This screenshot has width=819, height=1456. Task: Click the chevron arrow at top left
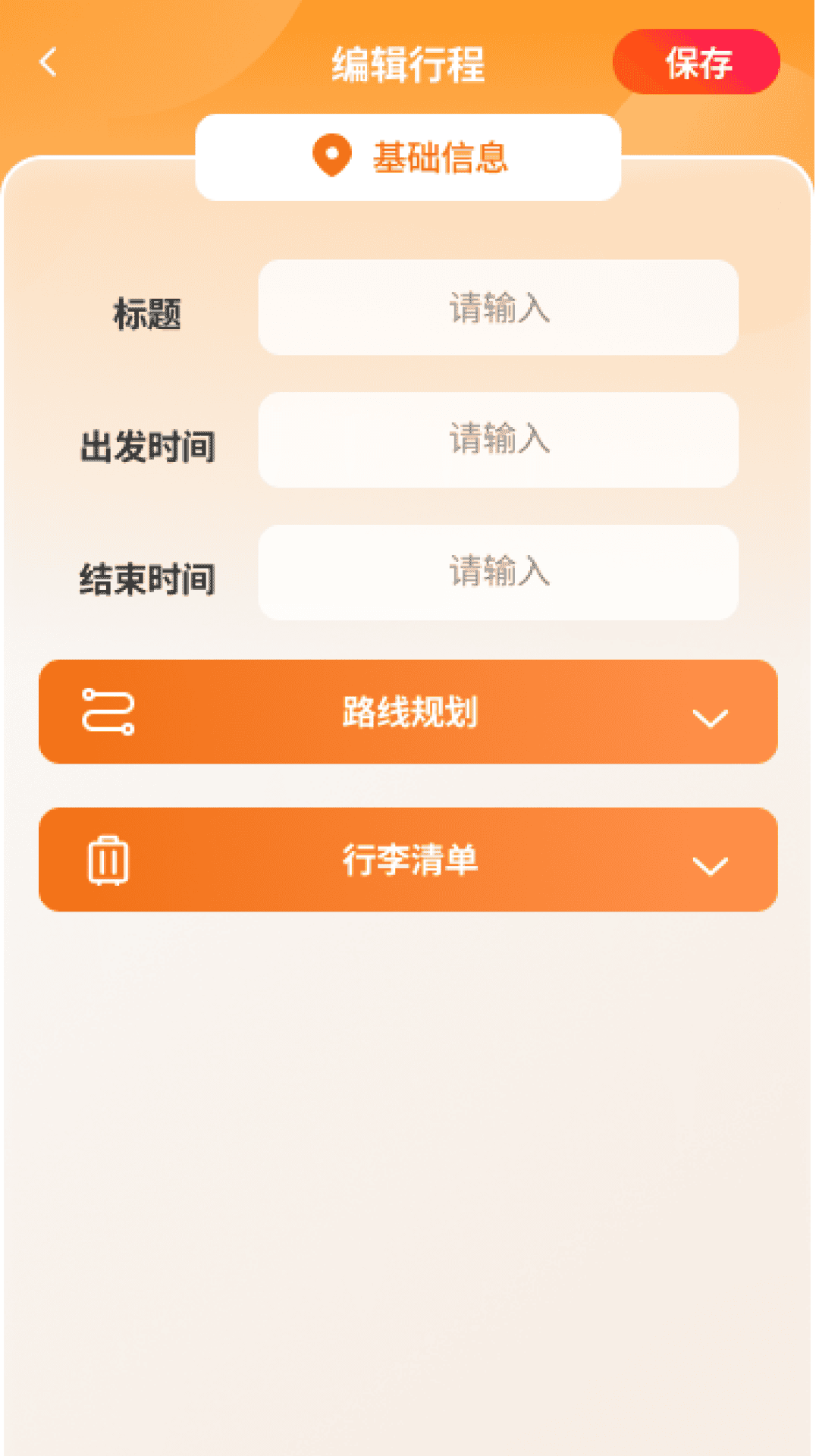coord(48,64)
